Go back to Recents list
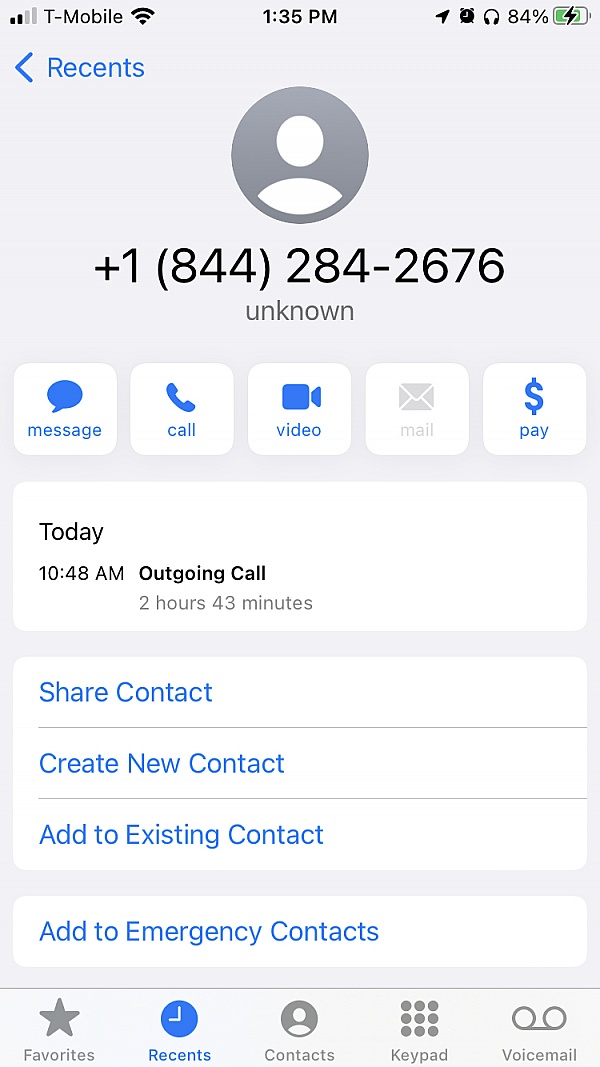The width and height of the screenshot is (600, 1067). pyautogui.click(x=79, y=68)
